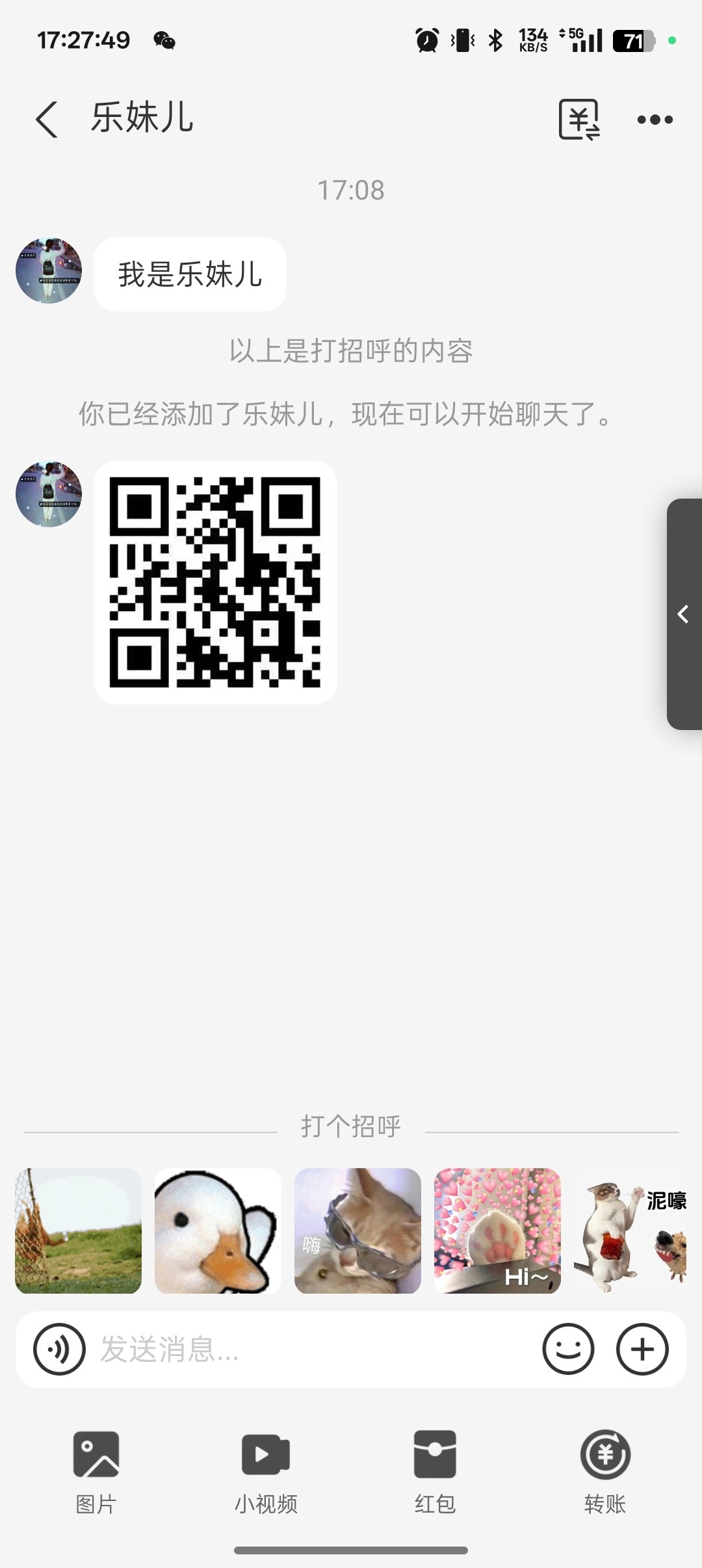This screenshot has height=1568, width=702.
Task: Send the cat with sunglasses sticker
Action: click(x=357, y=1231)
